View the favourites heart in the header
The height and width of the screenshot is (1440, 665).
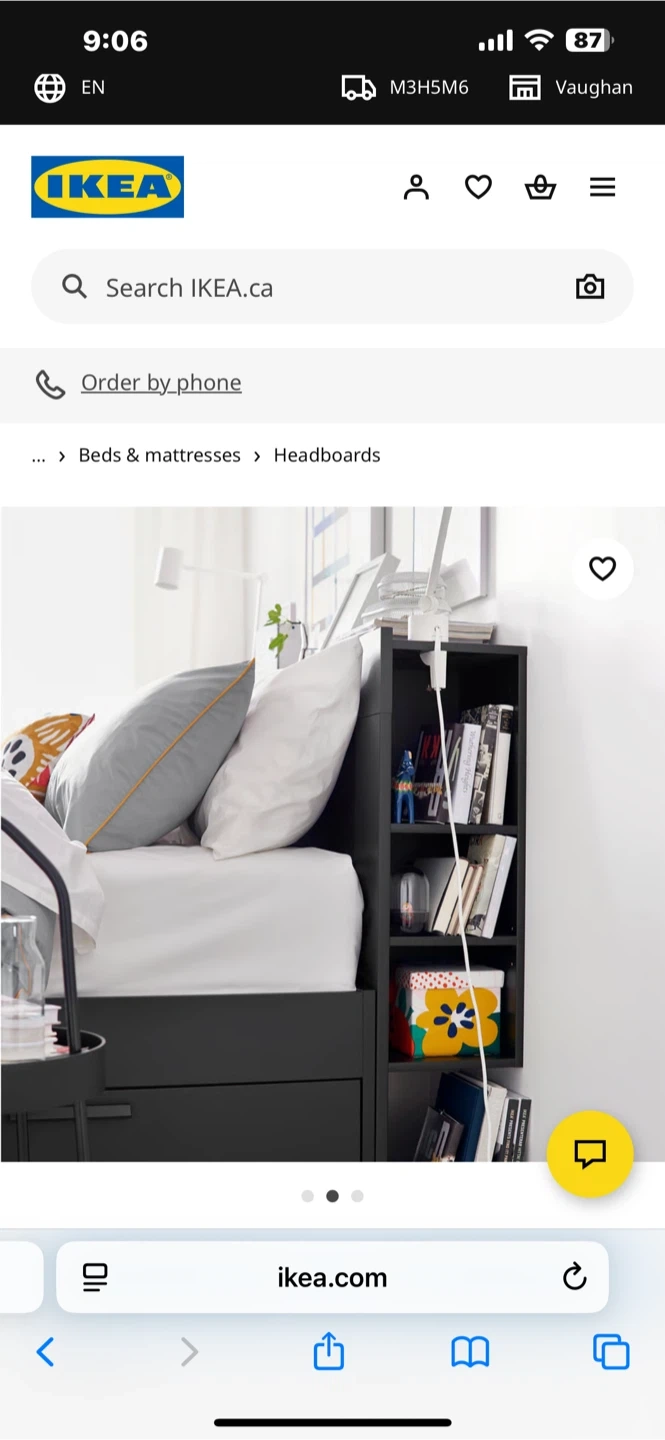[x=478, y=187]
